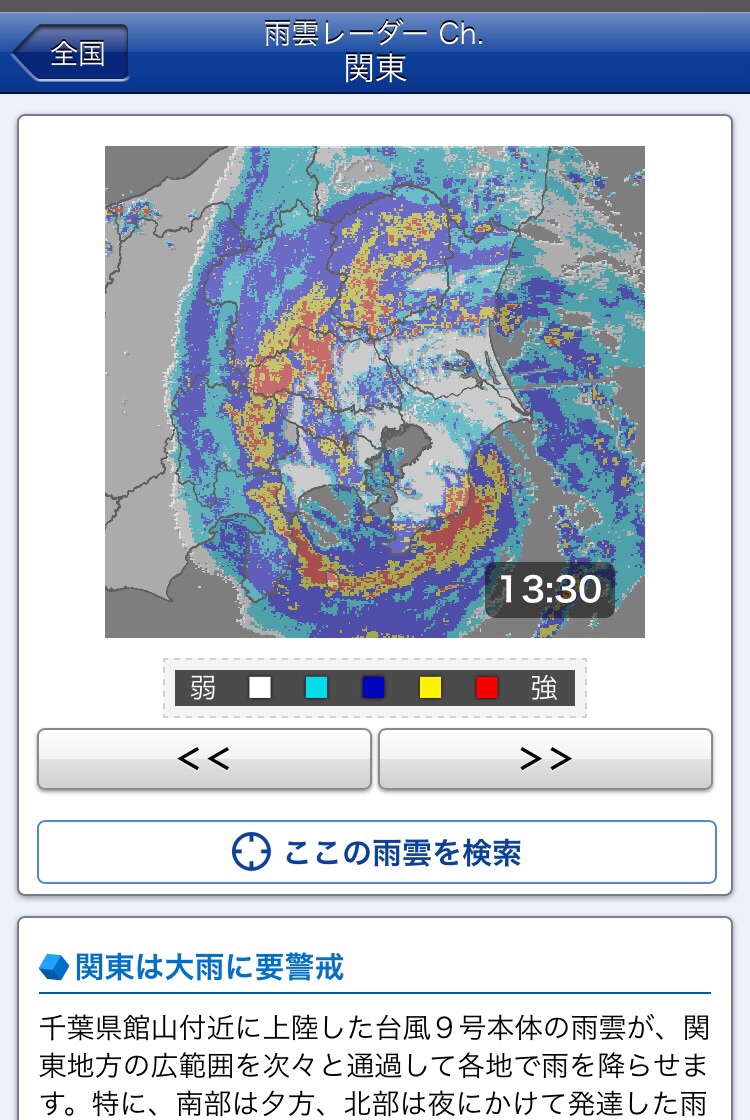
Task: Open the Kanto rain radar map image
Action: (x=374, y=391)
